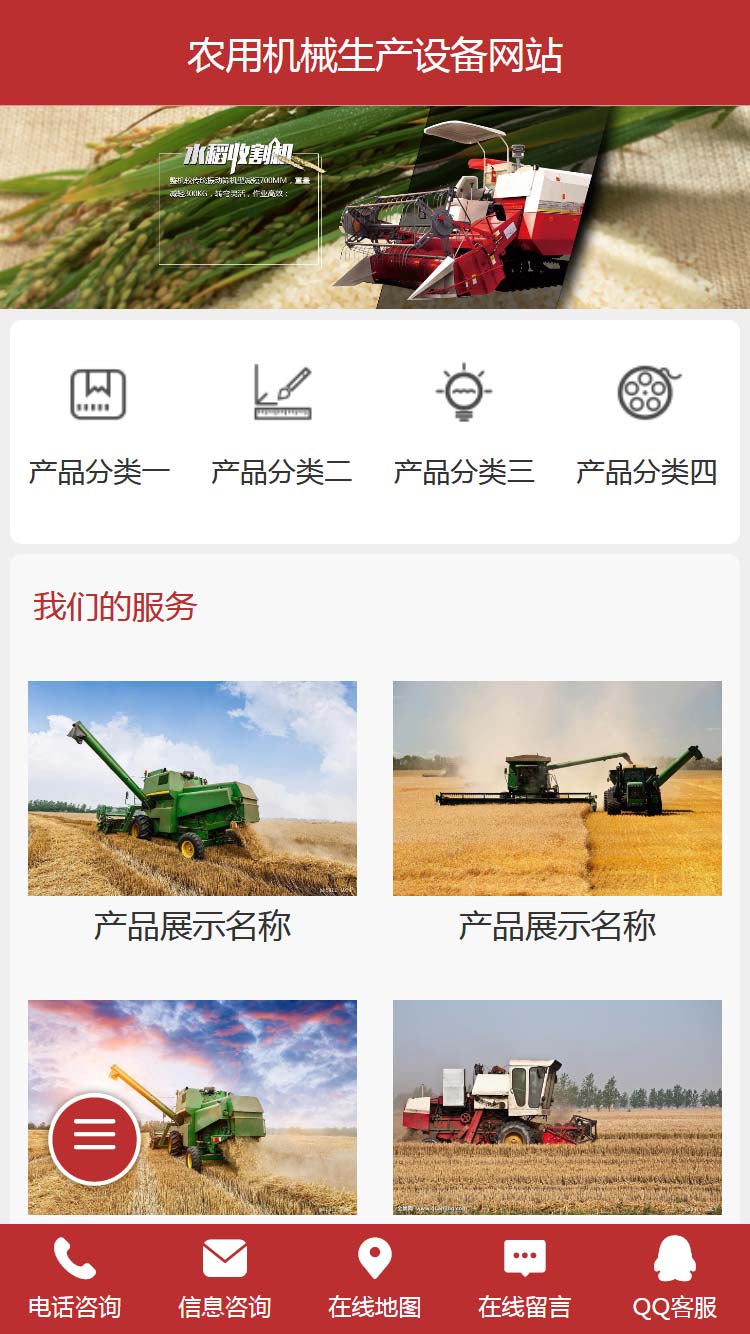
Task: Open the green harvester under blue sky product
Action: pos(192,788)
